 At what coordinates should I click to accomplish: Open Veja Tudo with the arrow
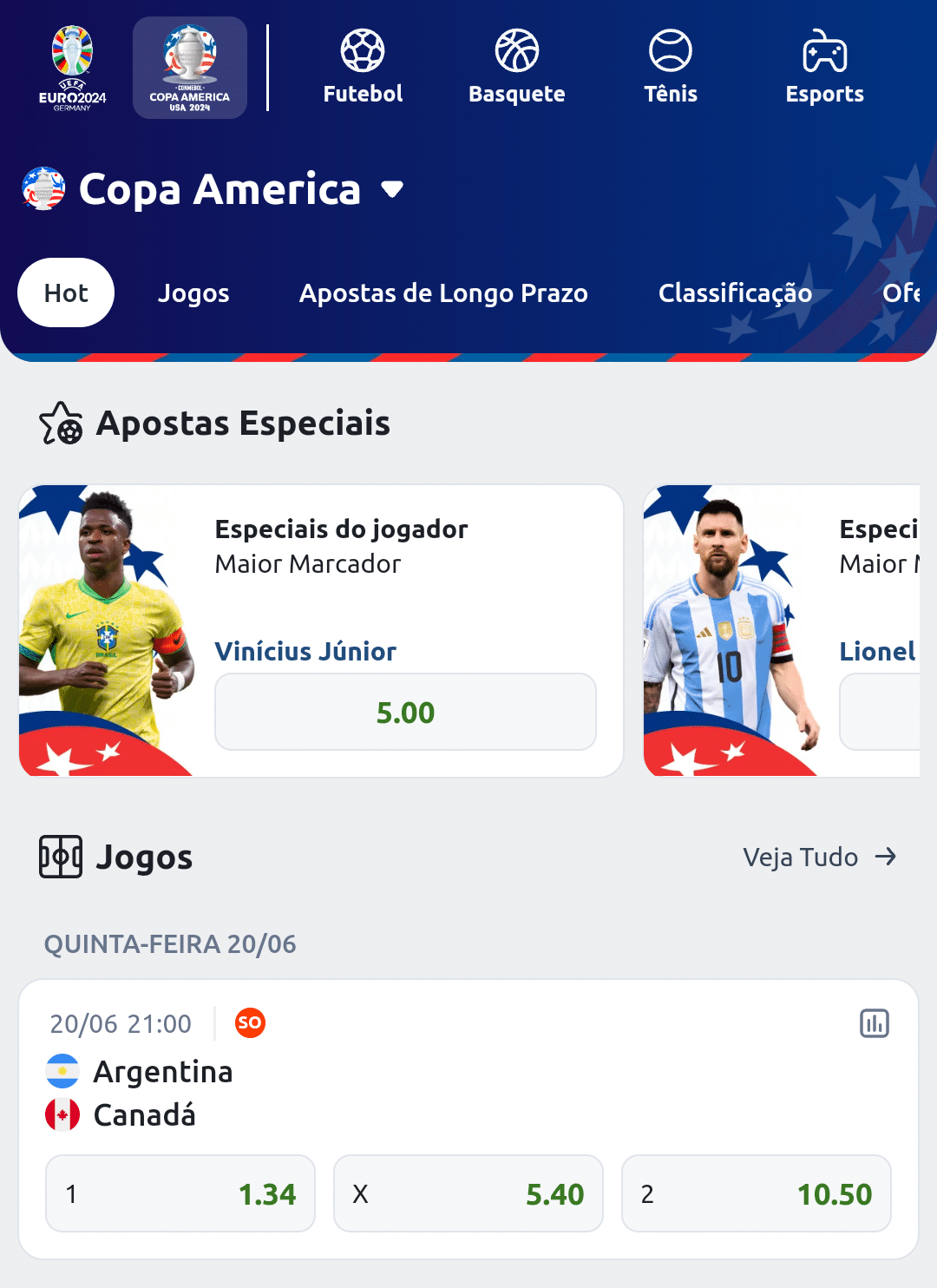pyautogui.click(x=819, y=858)
